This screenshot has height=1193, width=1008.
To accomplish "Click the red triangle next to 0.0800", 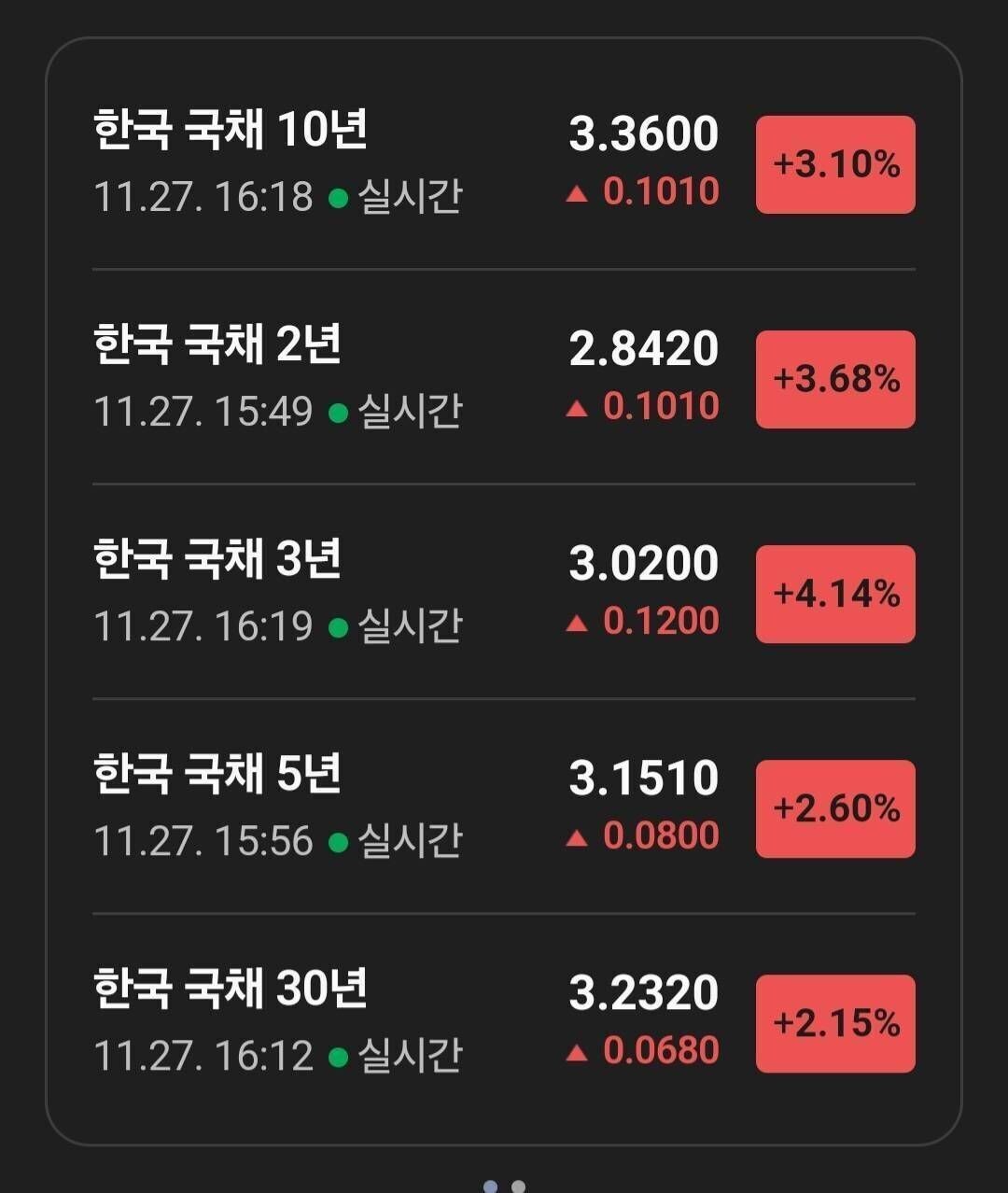I will (x=578, y=836).
